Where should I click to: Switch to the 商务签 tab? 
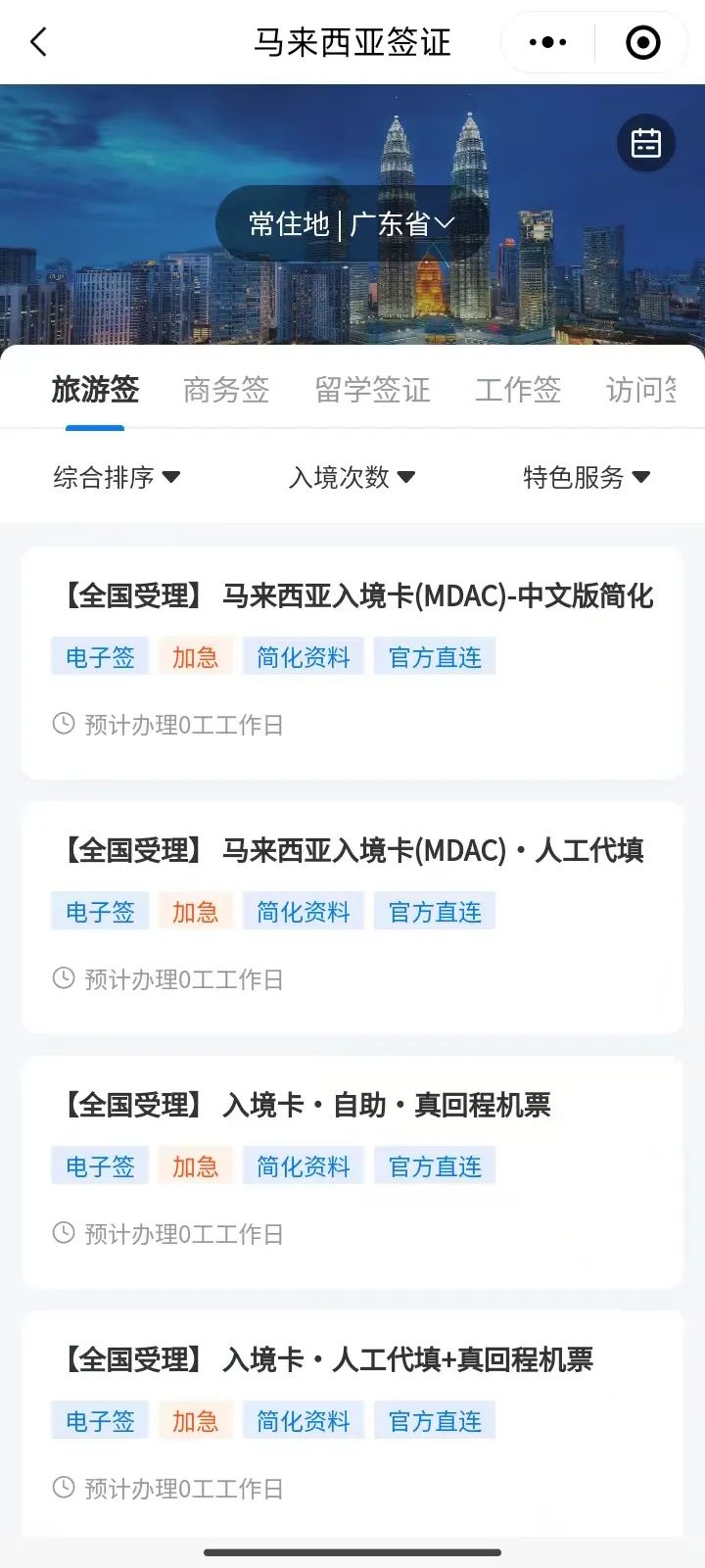(x=226, y=390)
